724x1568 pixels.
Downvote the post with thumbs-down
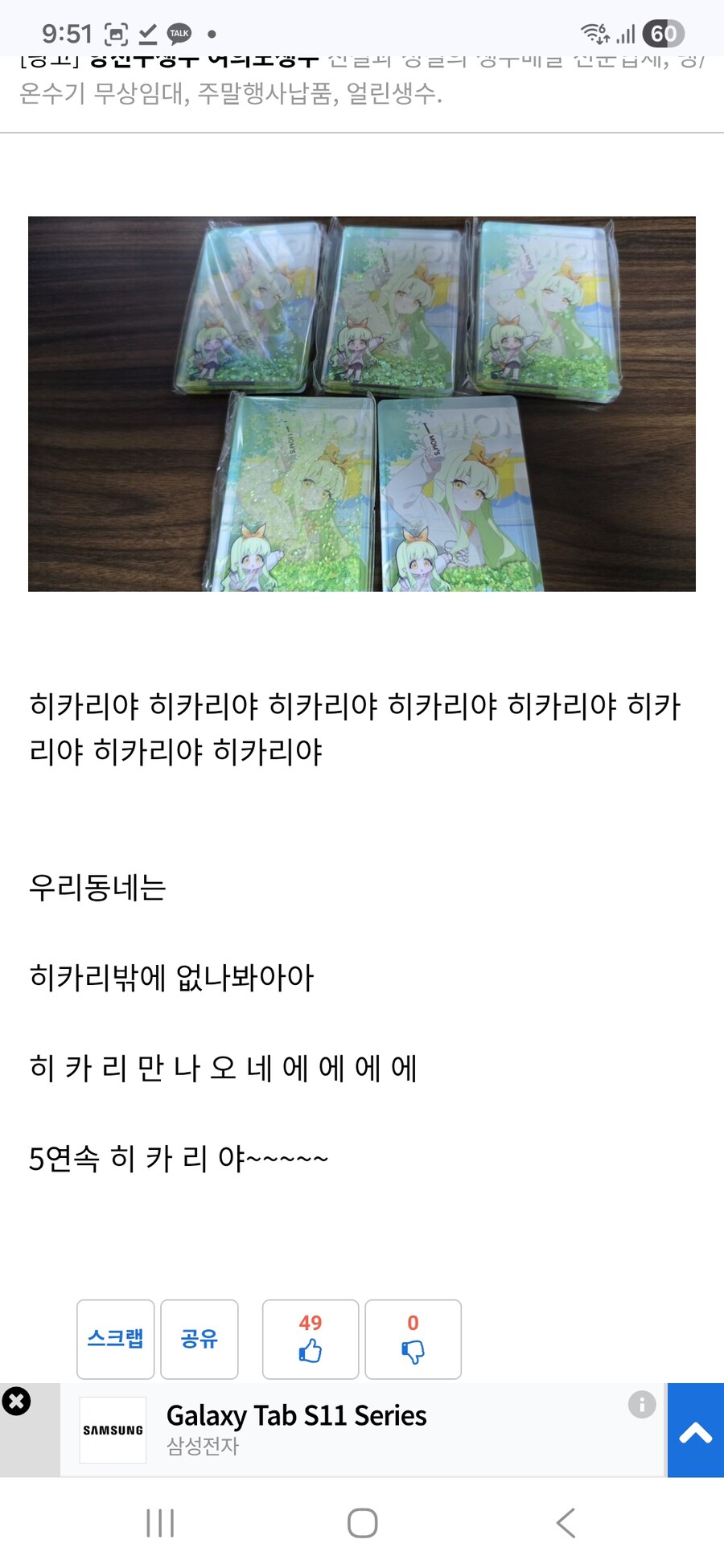click(413, 1339)
